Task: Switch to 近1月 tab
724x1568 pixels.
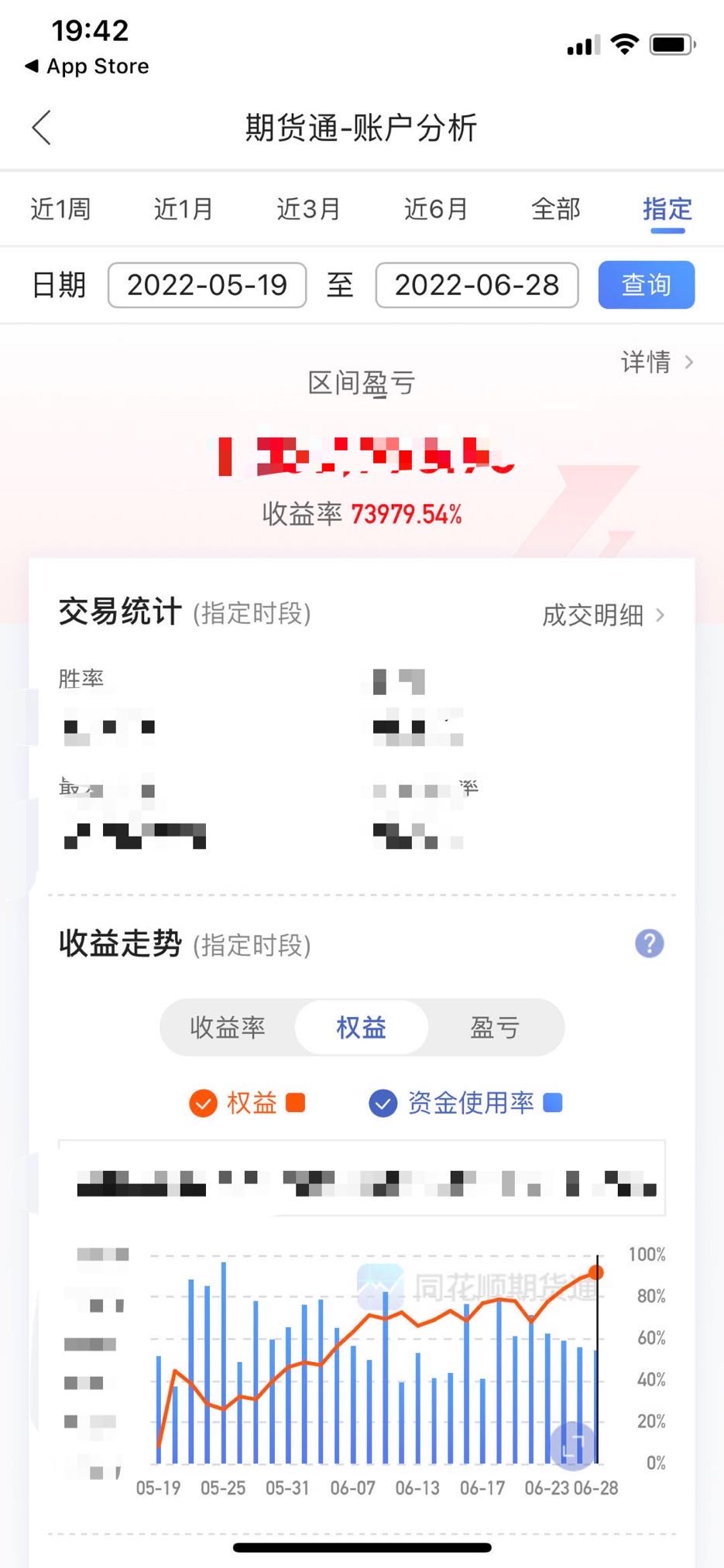Action: [184, 209]
